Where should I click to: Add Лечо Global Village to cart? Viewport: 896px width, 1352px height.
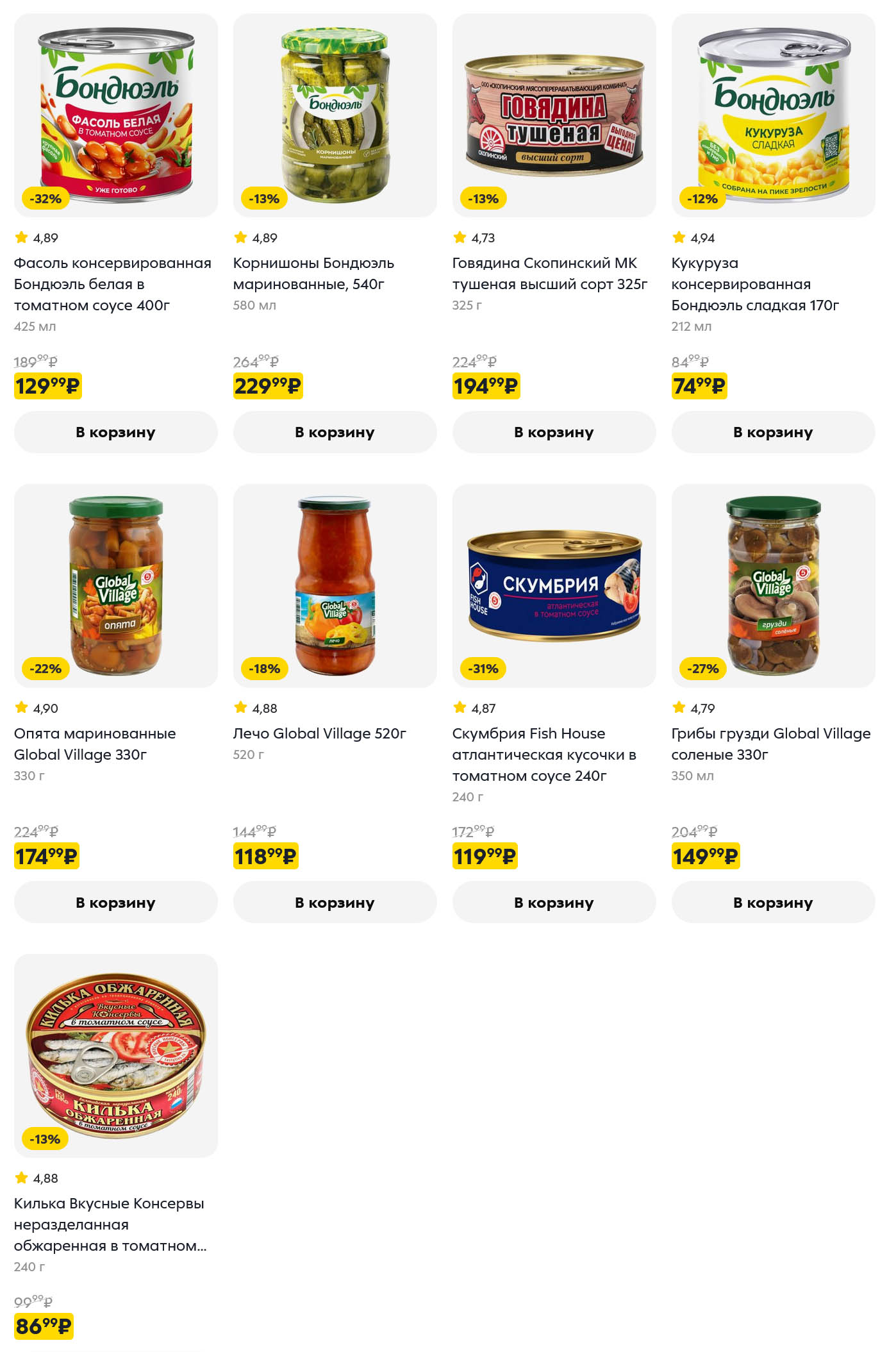[x=335, y=902]
